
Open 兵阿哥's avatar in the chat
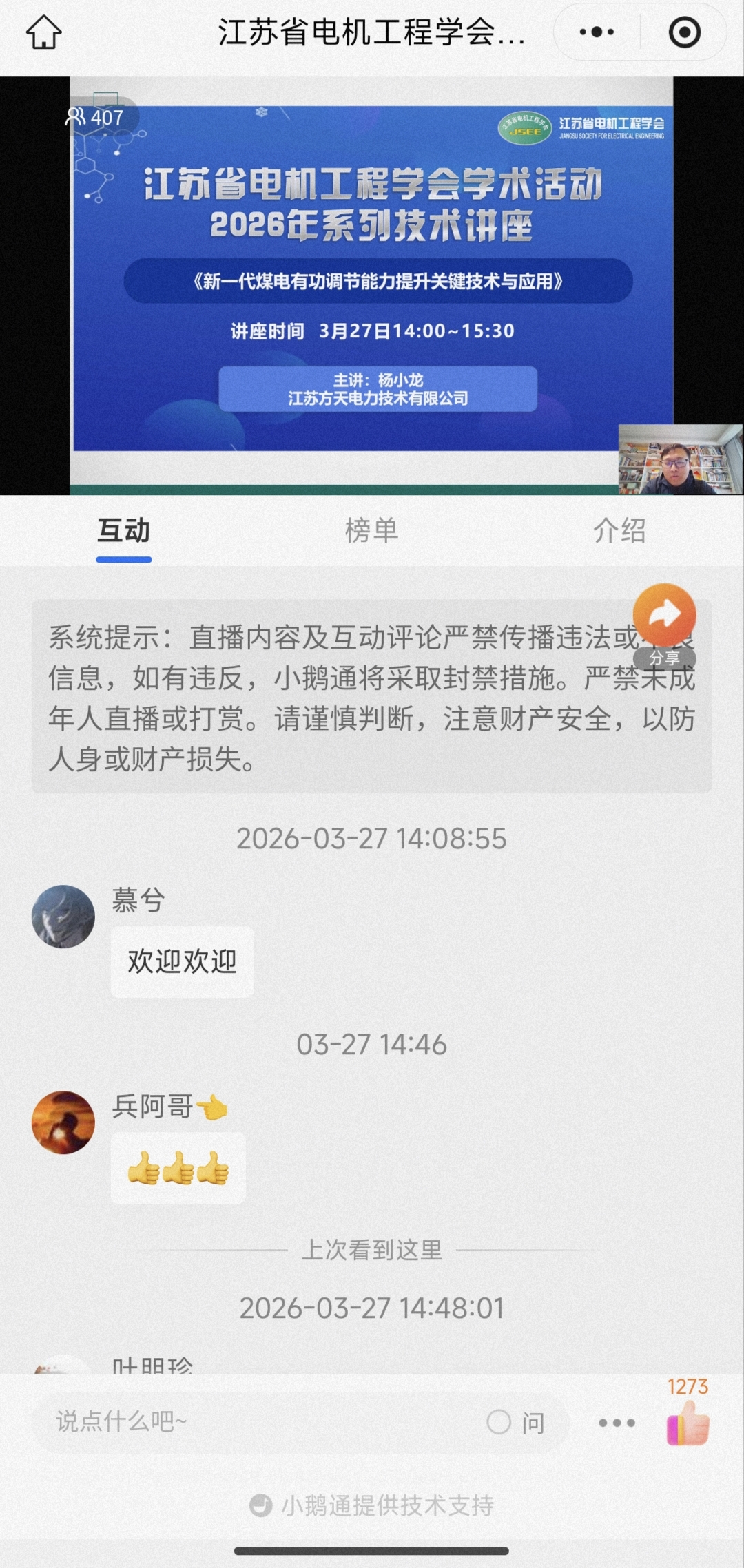[x=63, y=1122]
